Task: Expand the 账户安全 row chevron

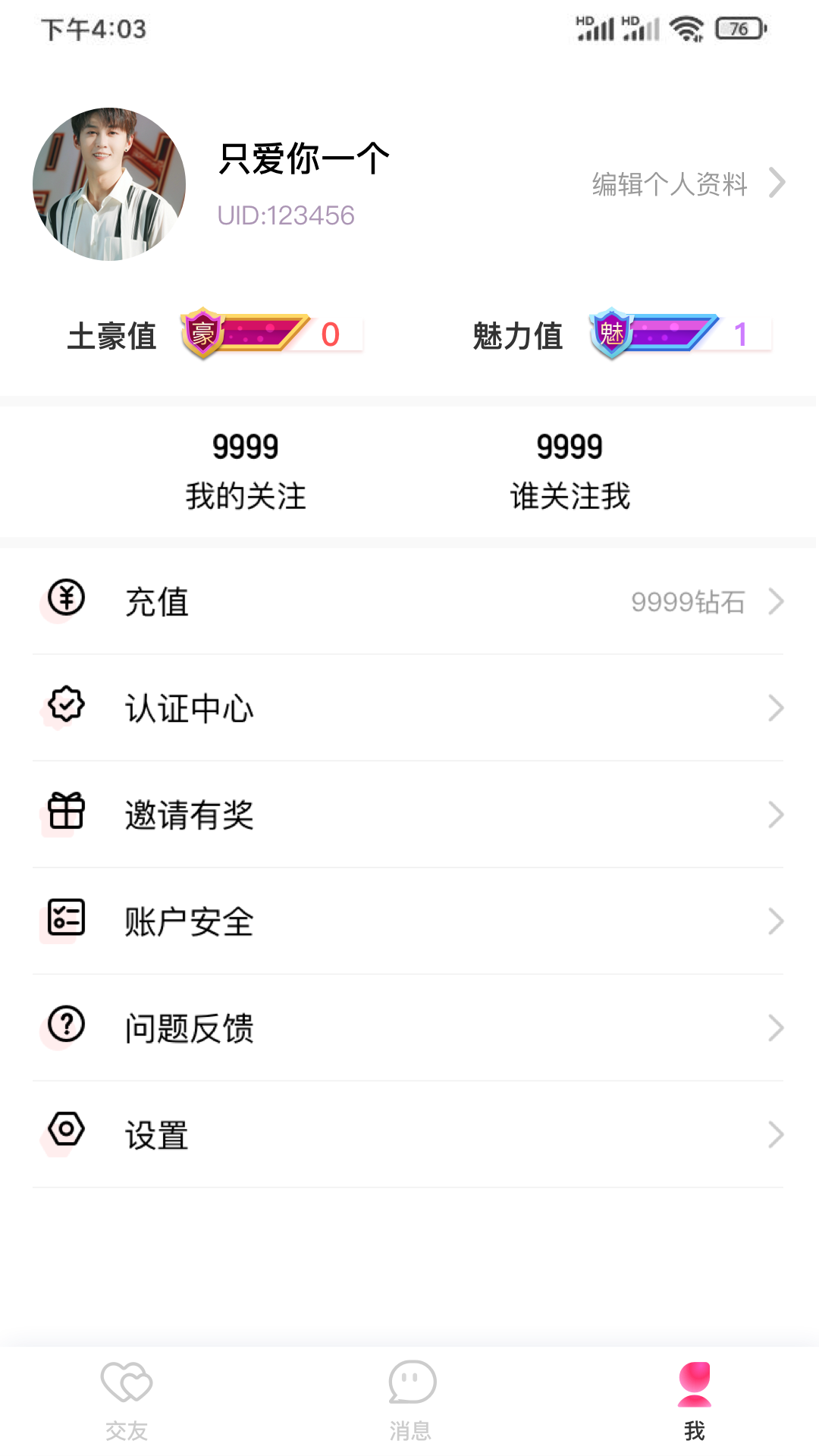Action: (776, 920)
